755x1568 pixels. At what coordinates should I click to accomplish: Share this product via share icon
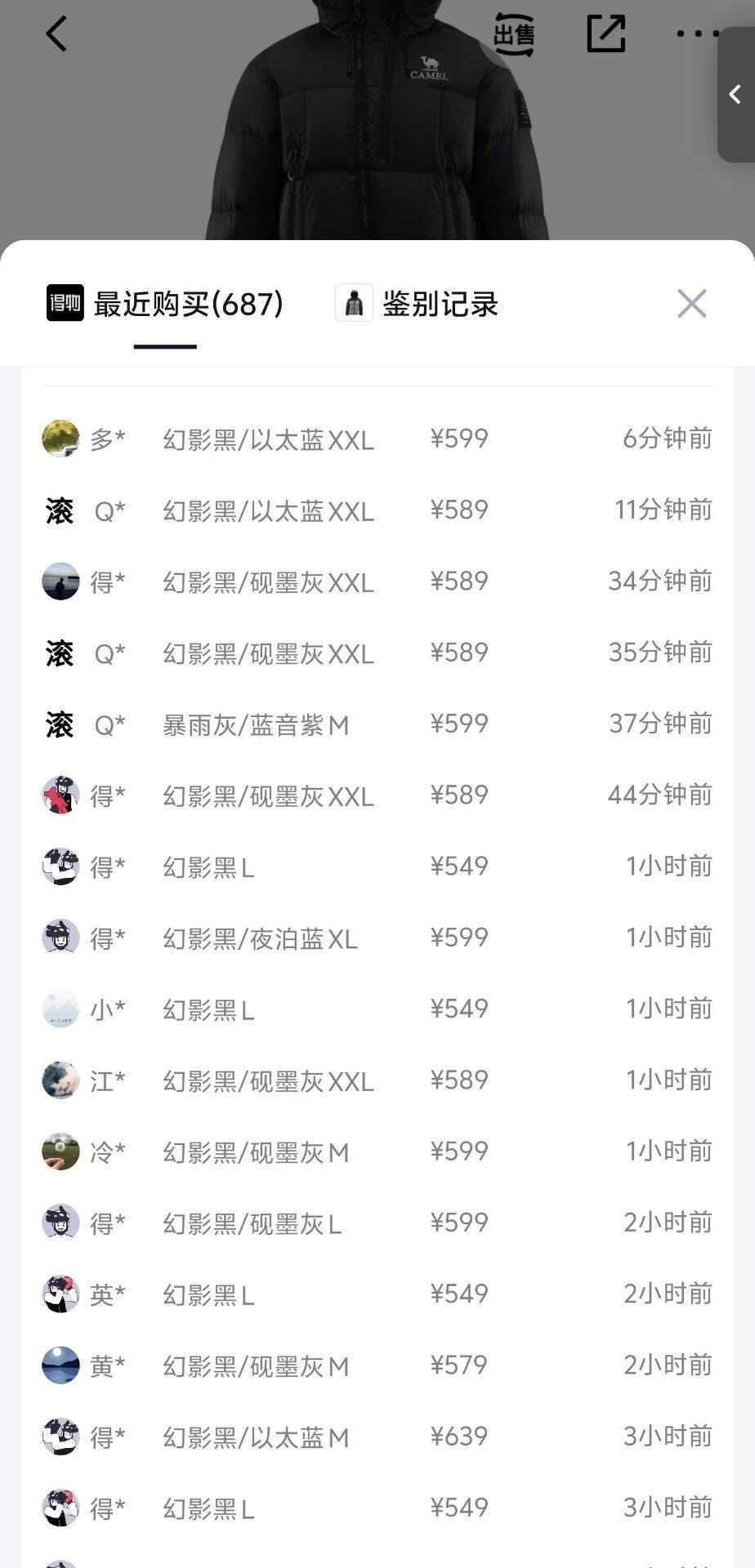pyautogui.click(x=605, y=34)
